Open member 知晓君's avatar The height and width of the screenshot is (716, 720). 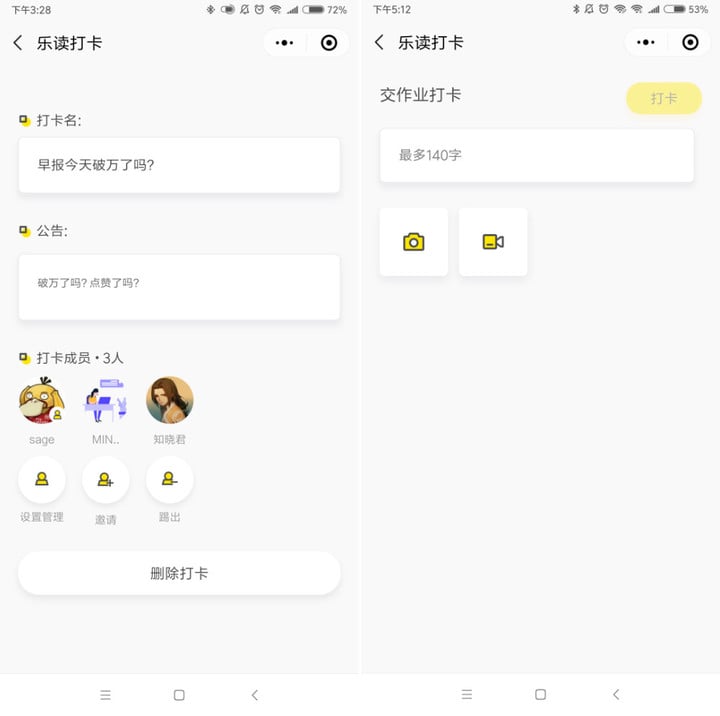tap(170, 400)
